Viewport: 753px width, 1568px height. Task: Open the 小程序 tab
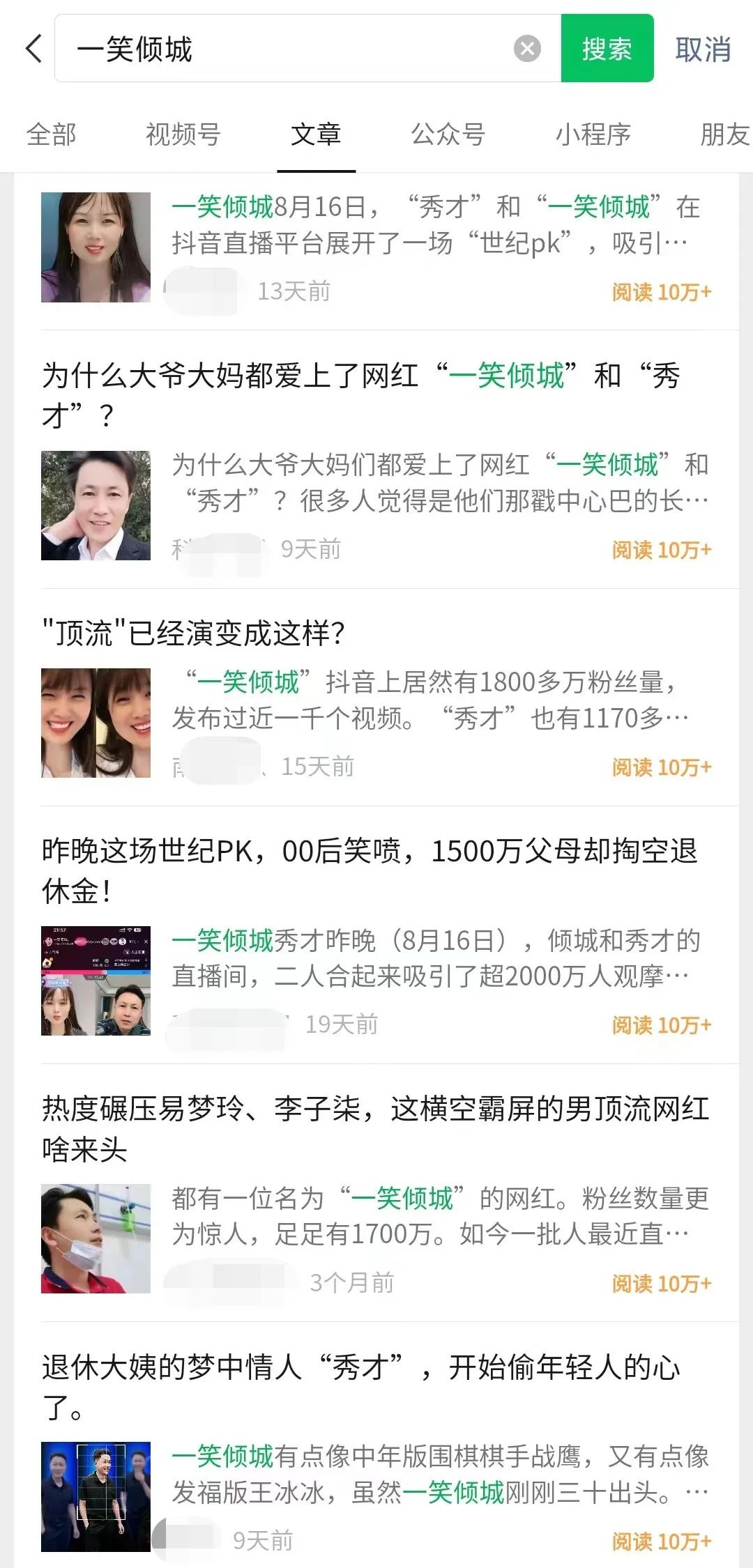[593, 134]
